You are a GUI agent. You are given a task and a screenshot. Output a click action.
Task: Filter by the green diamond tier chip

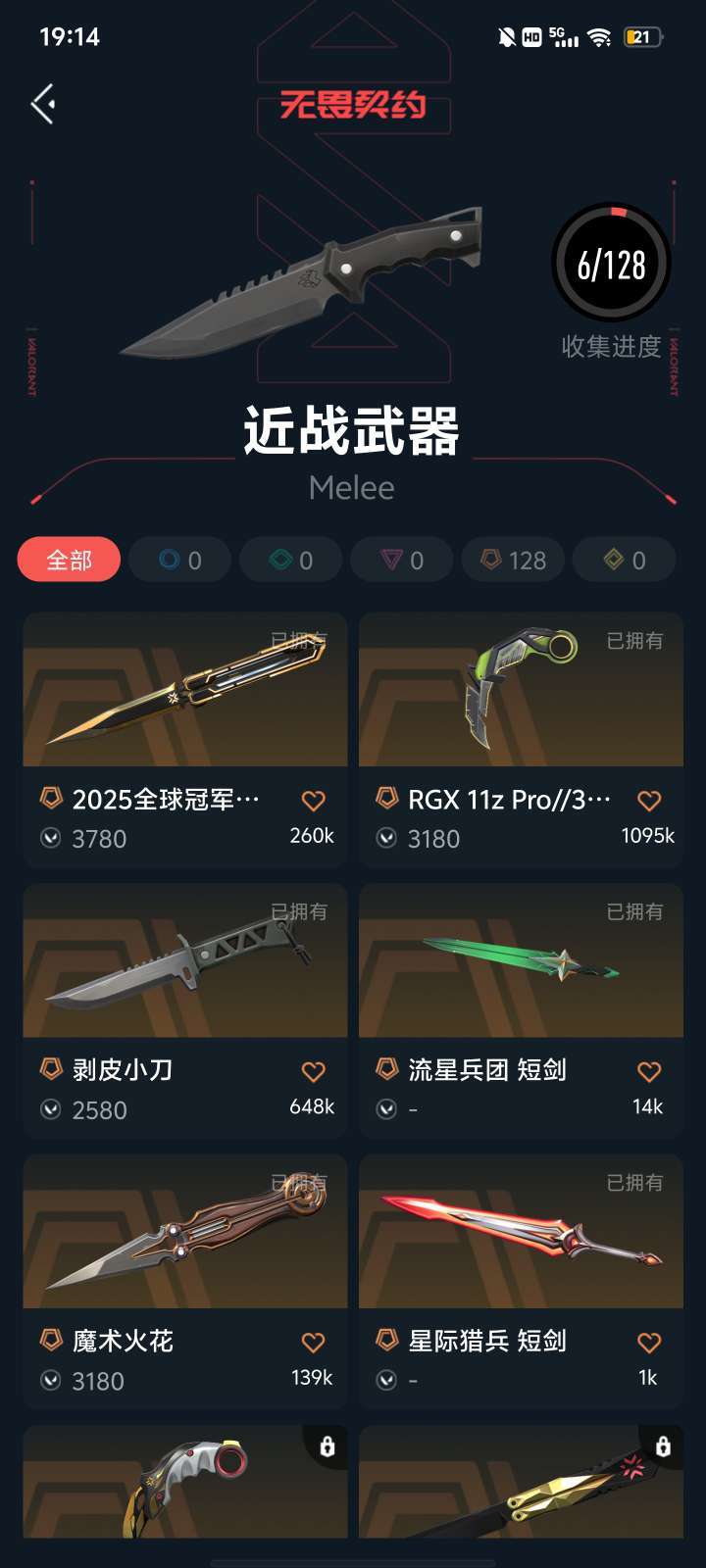pyautogui.click(x=291, y=561)
